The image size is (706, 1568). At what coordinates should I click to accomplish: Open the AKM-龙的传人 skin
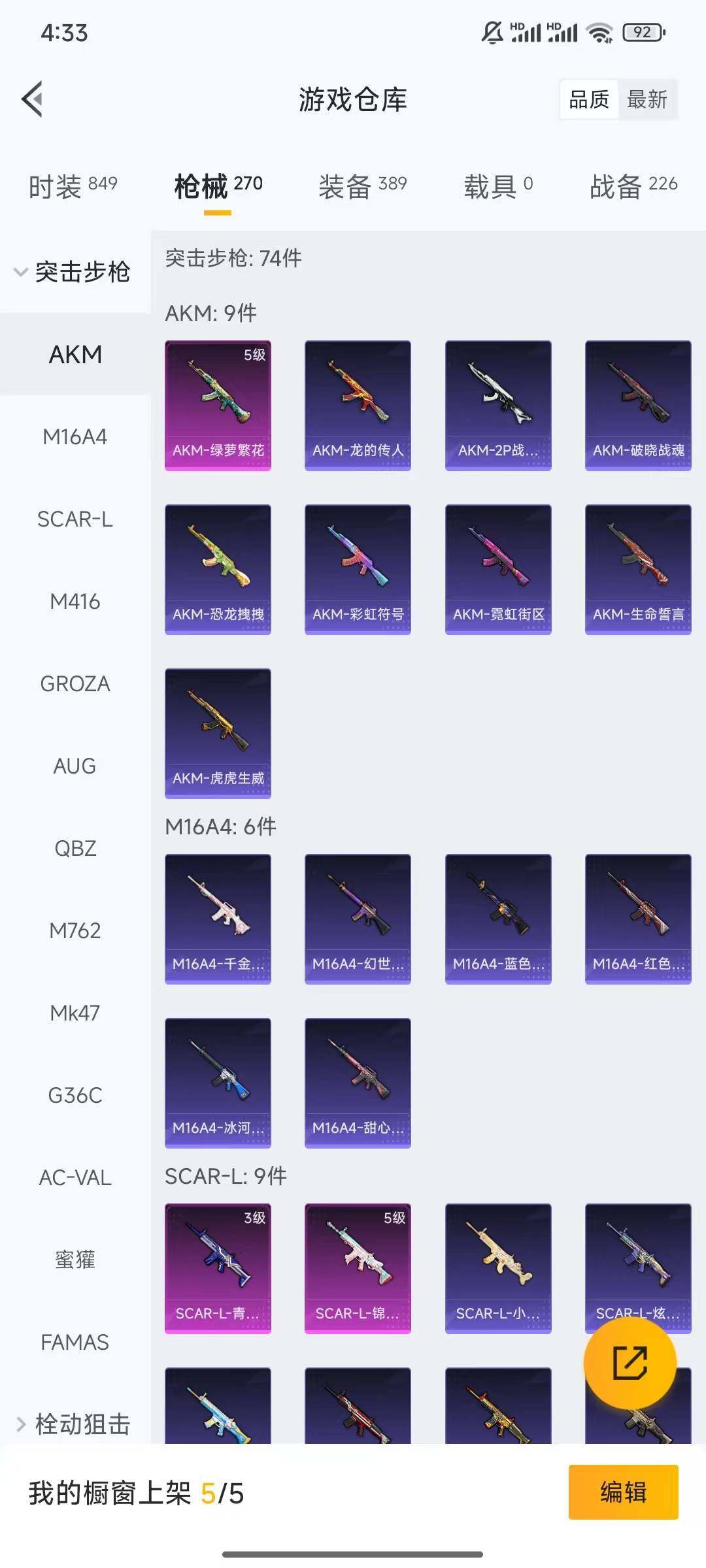358,405
